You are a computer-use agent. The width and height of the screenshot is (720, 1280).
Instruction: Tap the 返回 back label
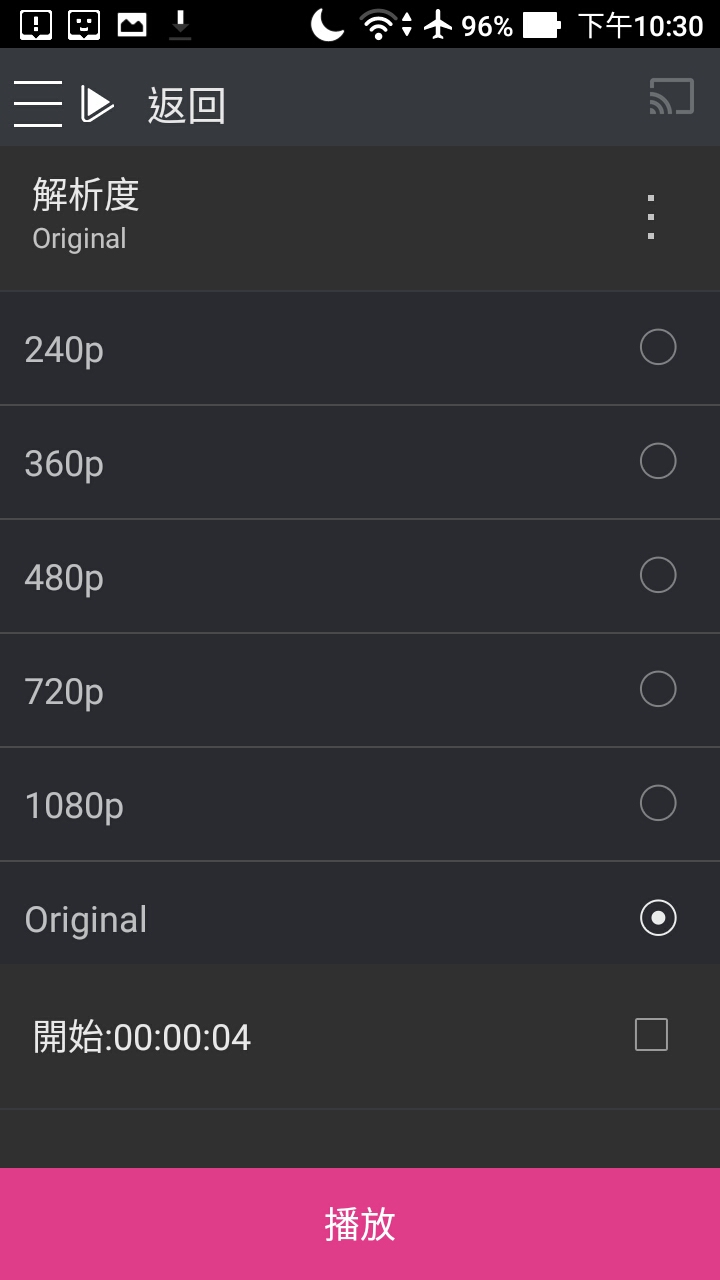pyautogui.click(x=187, y=105)
